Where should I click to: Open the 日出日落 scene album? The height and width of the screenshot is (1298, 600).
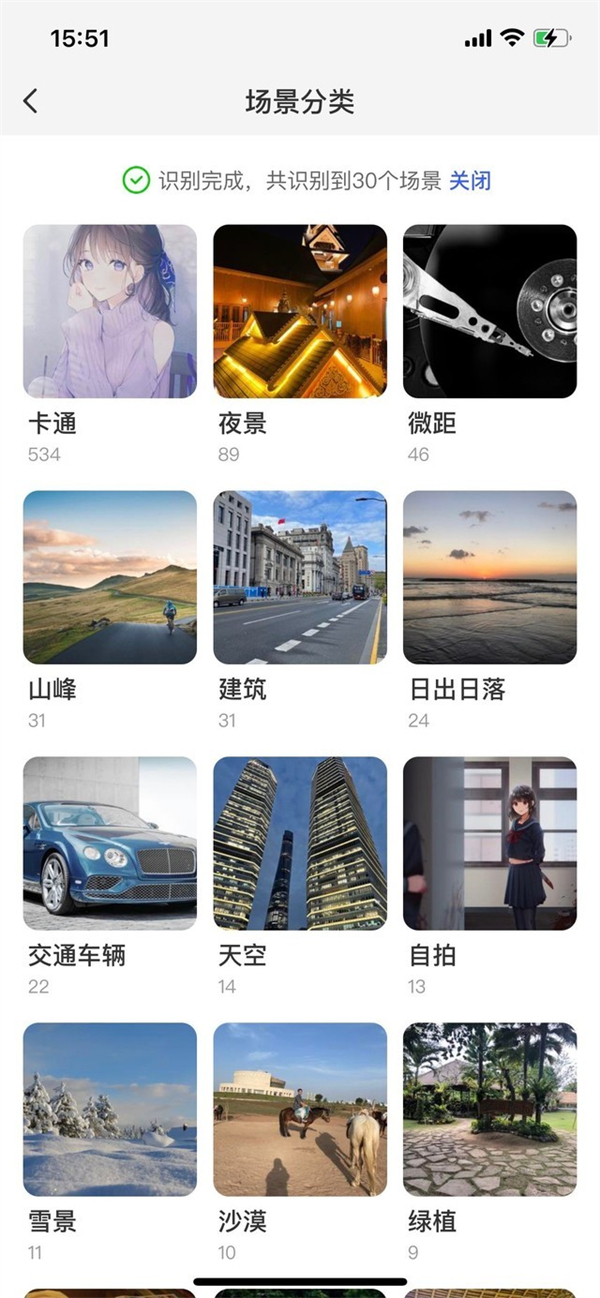[490, 577]
